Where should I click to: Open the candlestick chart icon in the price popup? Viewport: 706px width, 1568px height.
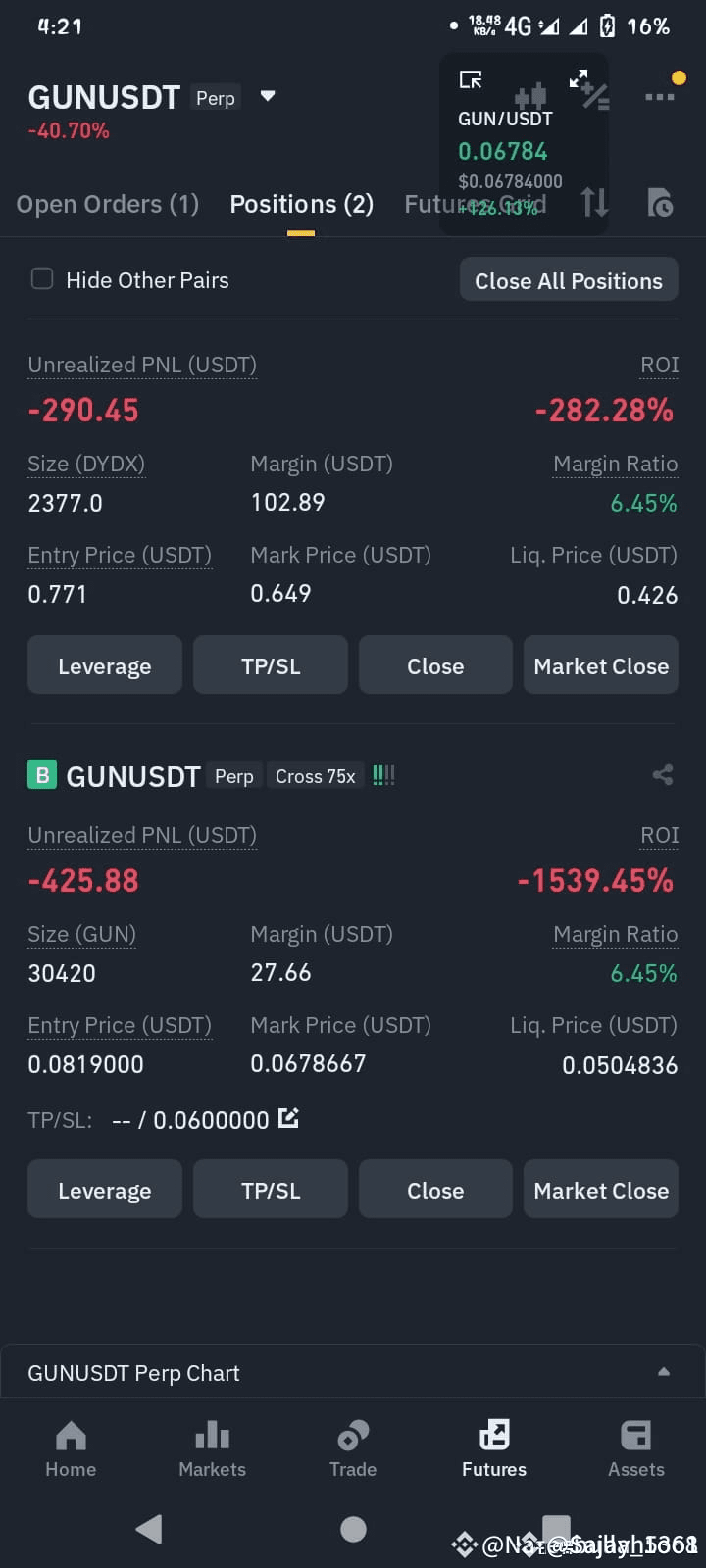click(529, 95)
